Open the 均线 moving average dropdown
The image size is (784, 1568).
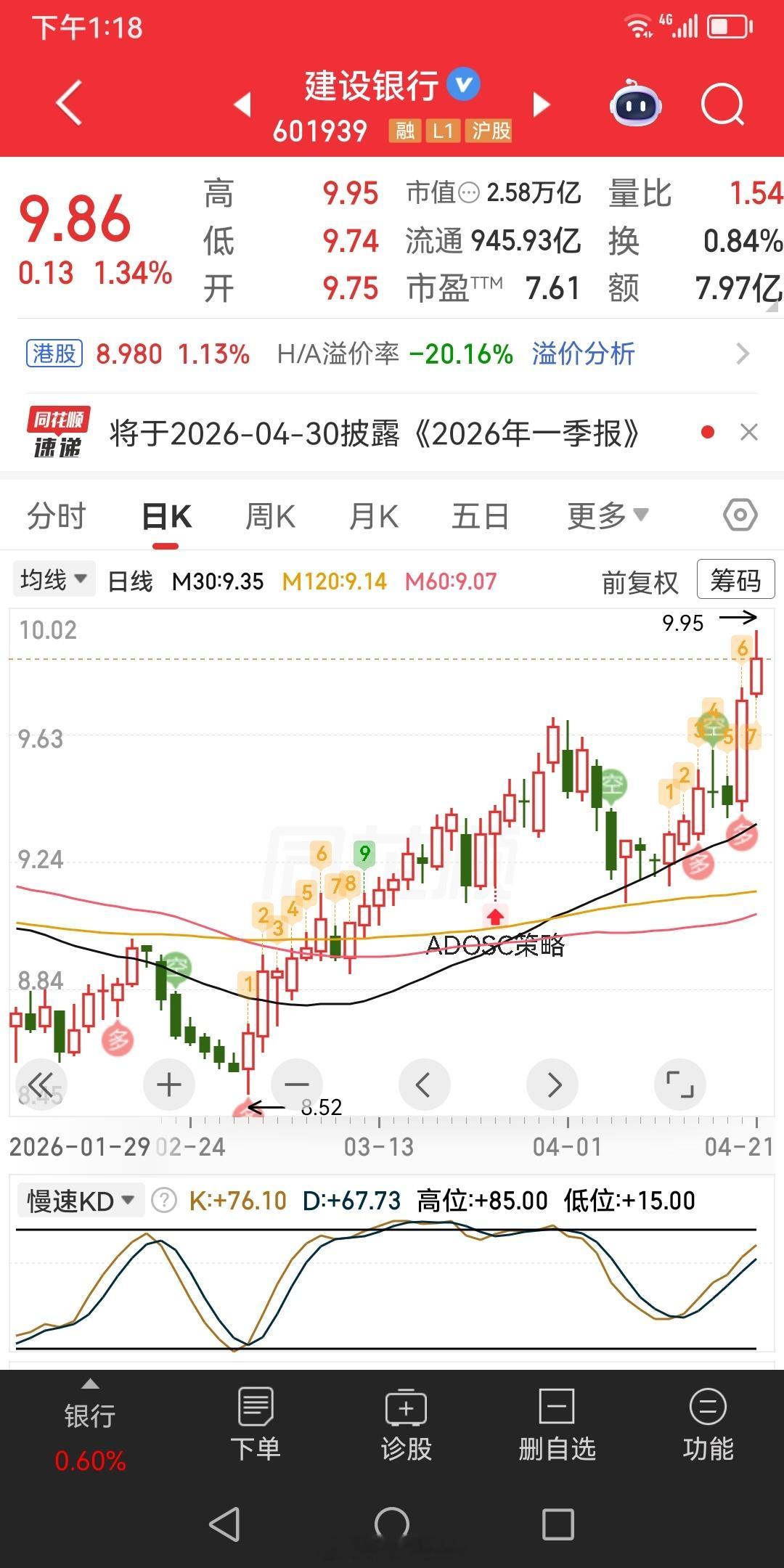pos(53,579)
